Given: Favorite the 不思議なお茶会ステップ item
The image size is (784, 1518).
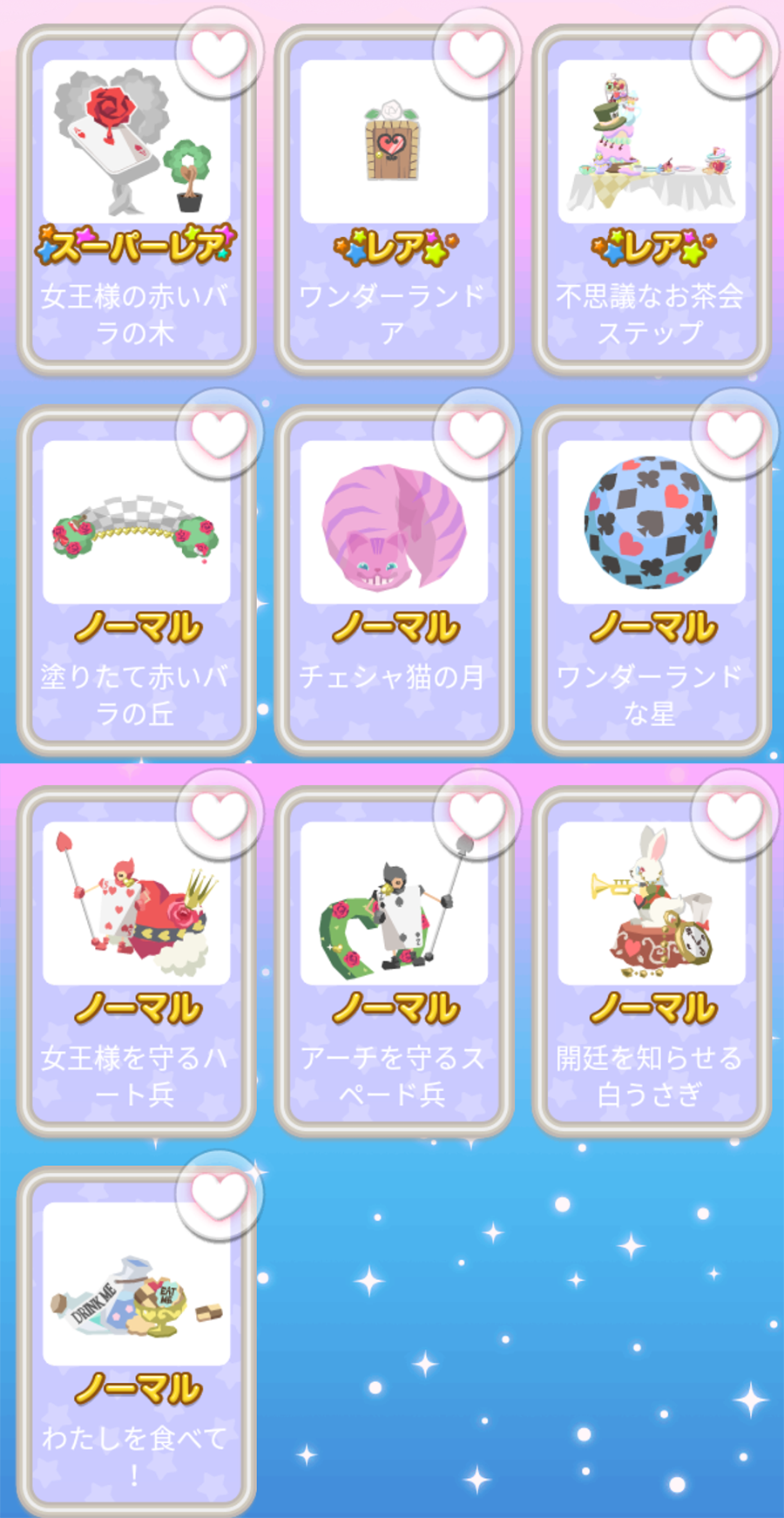Looking at the screenshot, I should tap(733, 51).
